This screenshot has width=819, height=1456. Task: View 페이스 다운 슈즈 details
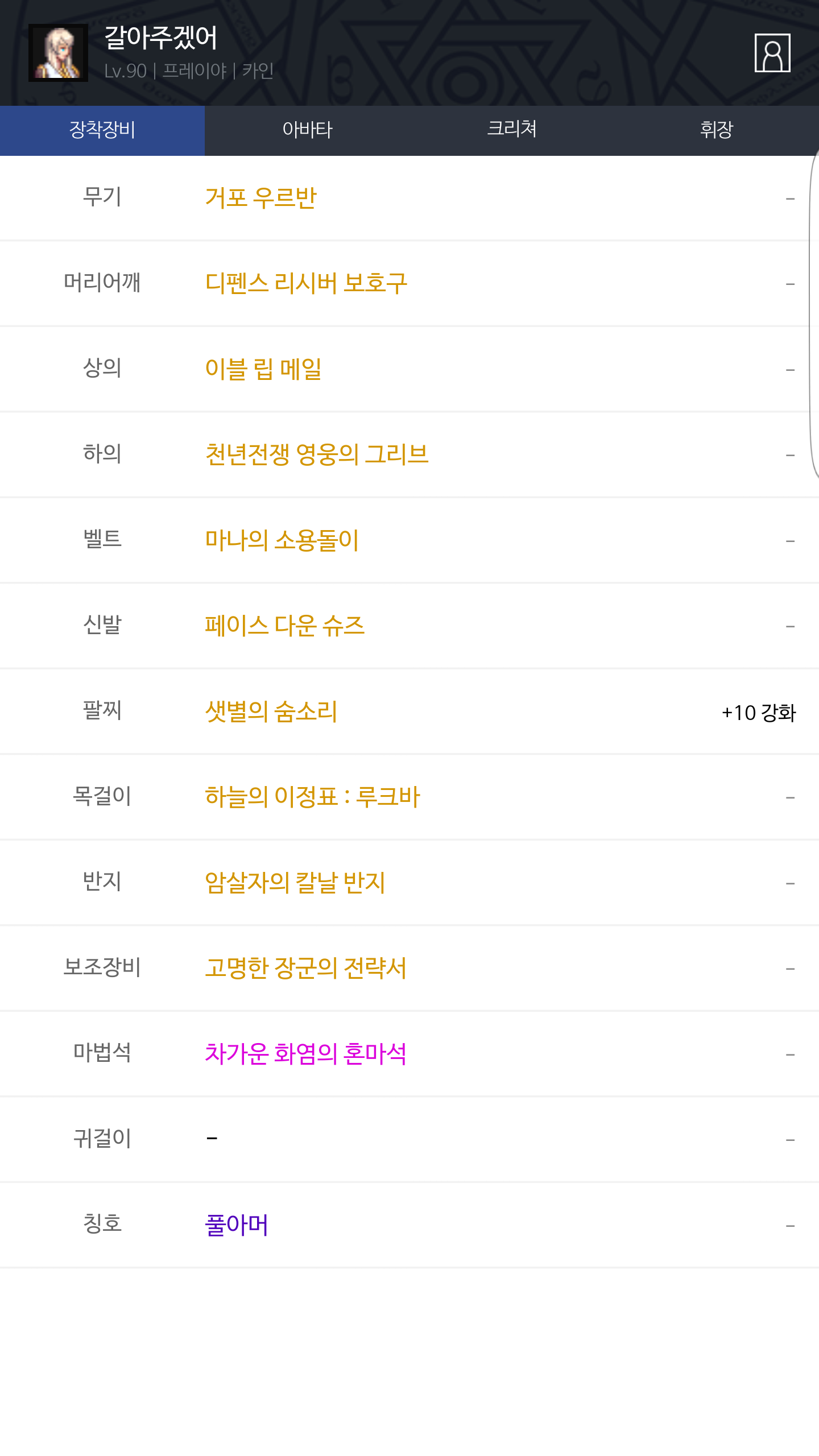click(x=284, y=626)
